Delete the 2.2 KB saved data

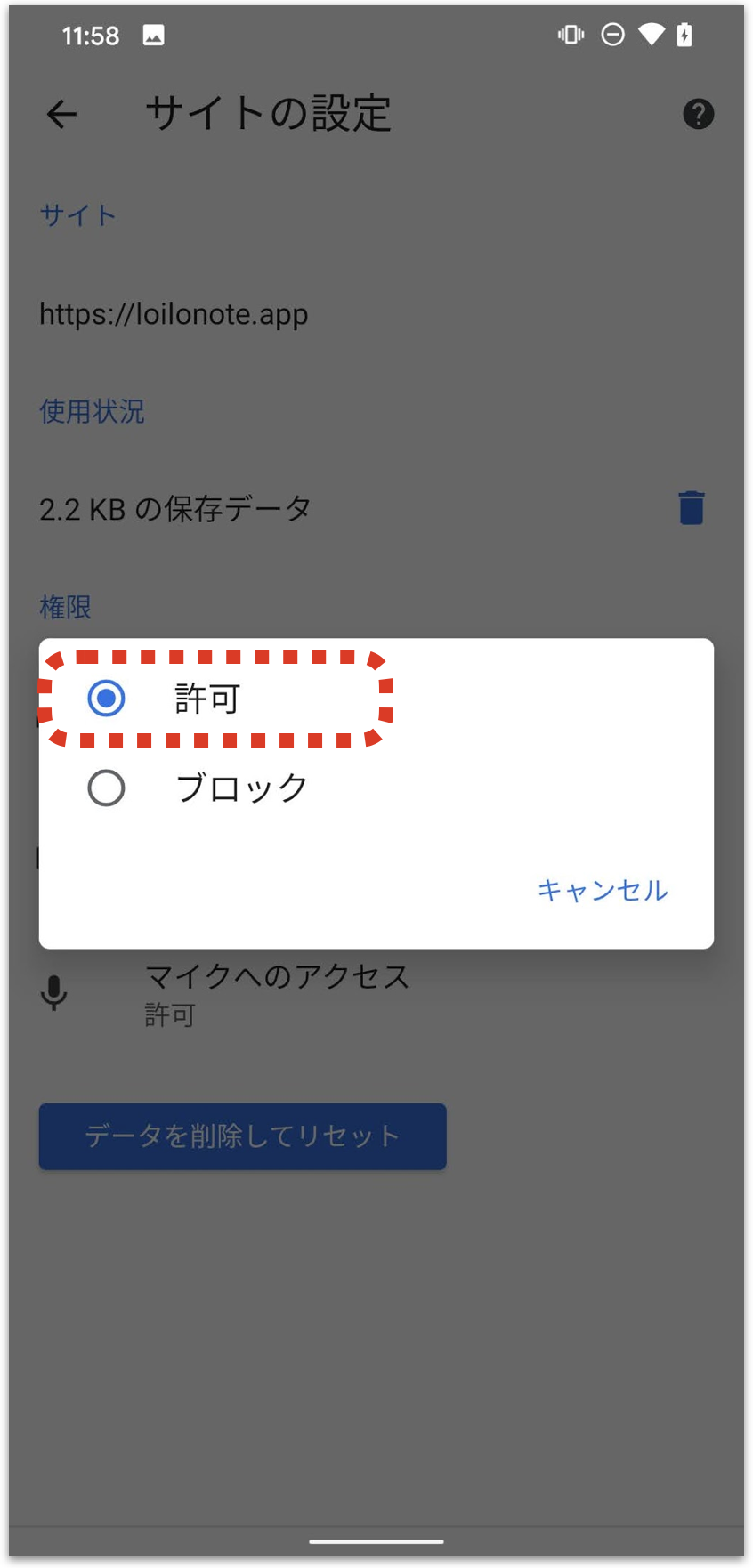pos(691,508)
